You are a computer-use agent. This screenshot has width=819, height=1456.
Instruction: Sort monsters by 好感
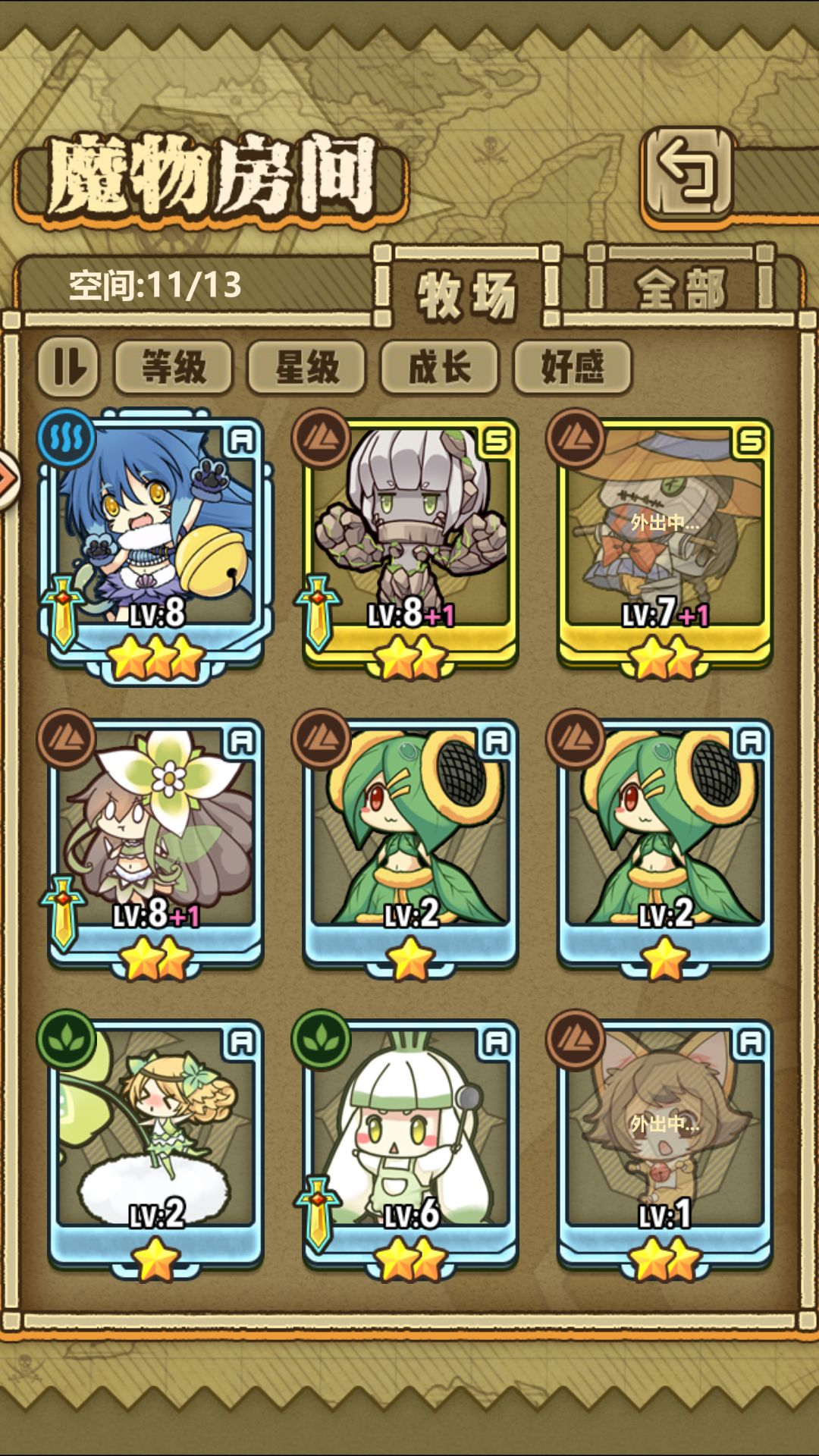click(x=573, y=368)
